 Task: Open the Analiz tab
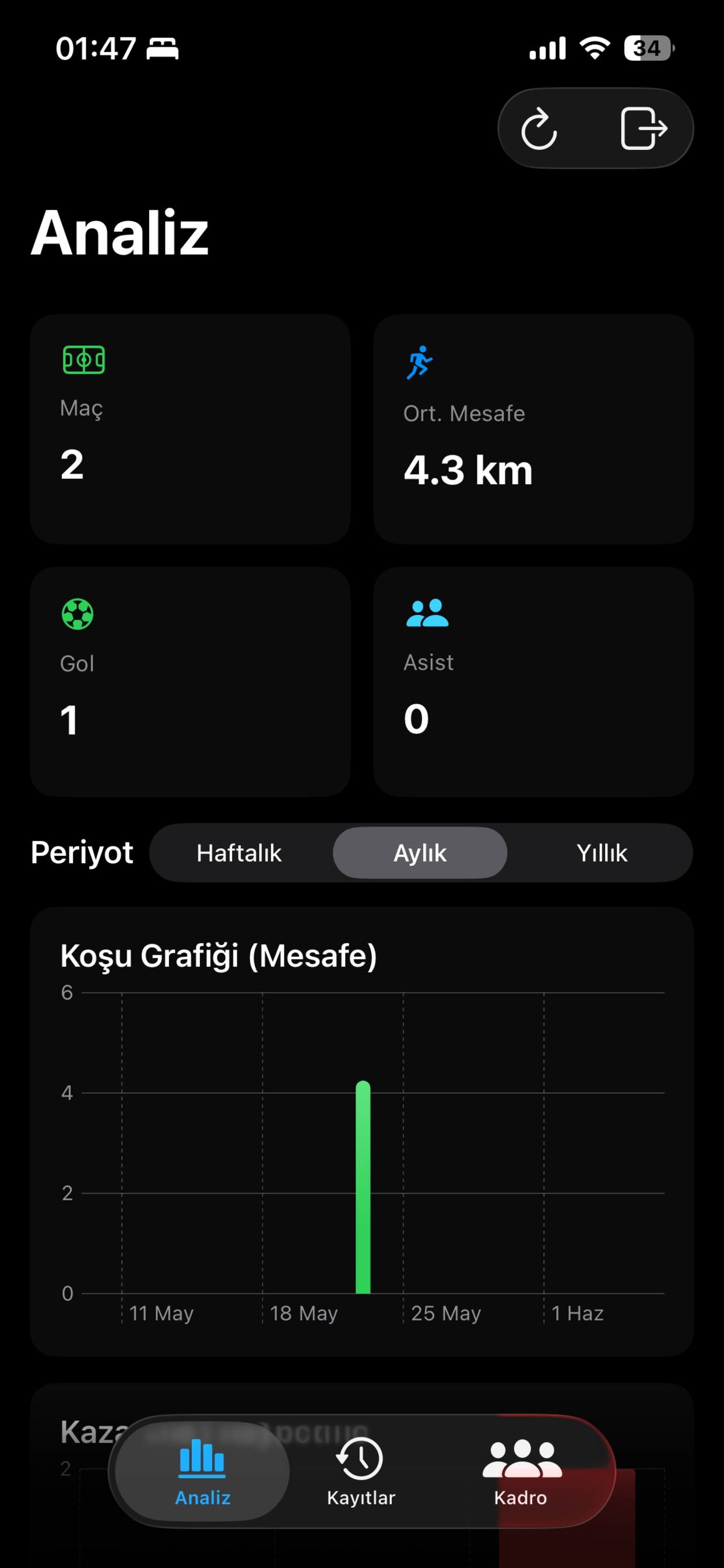coord(202,1471)
